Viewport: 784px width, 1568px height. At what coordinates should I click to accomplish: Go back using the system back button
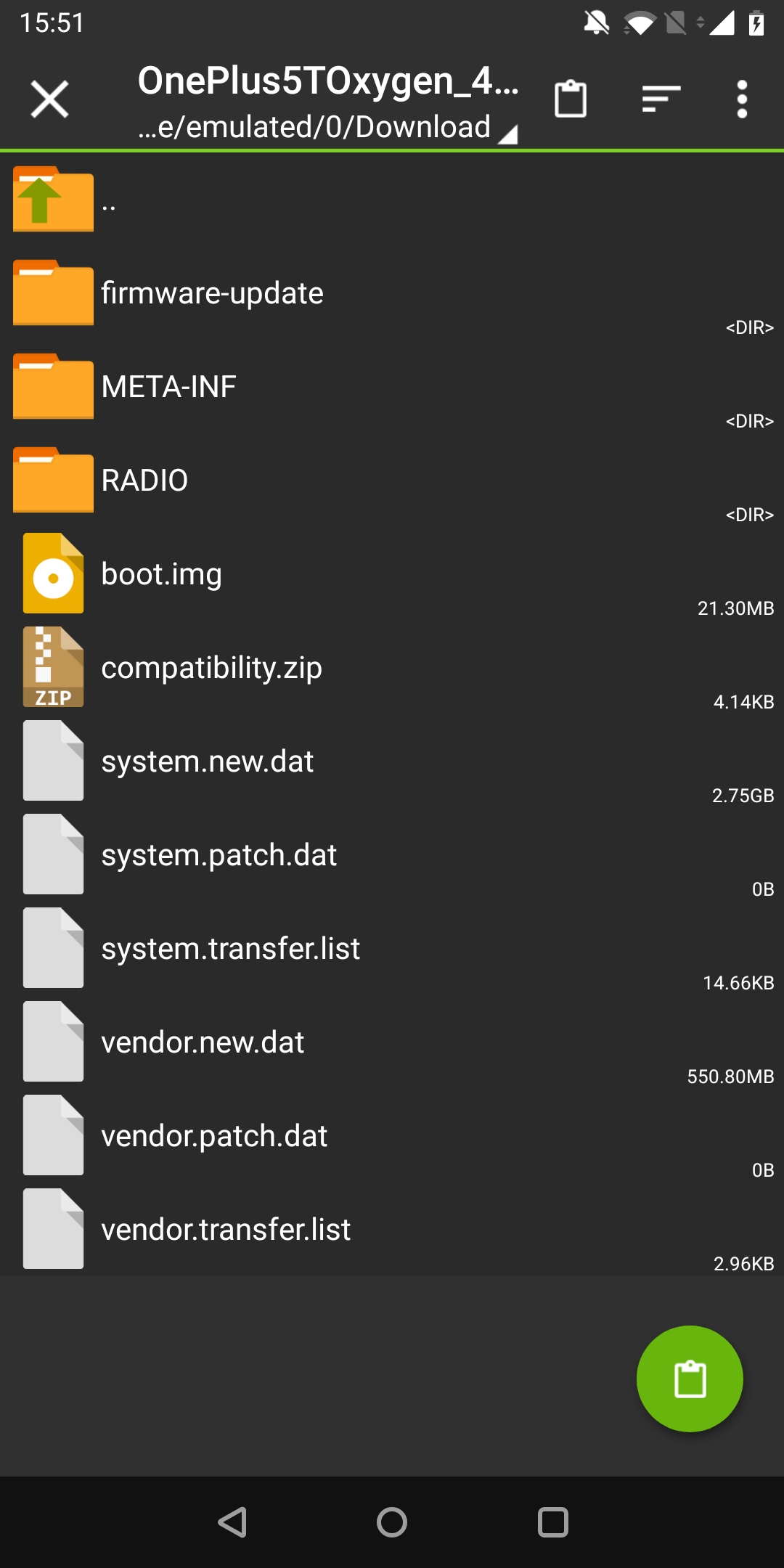click(233, 1522)
